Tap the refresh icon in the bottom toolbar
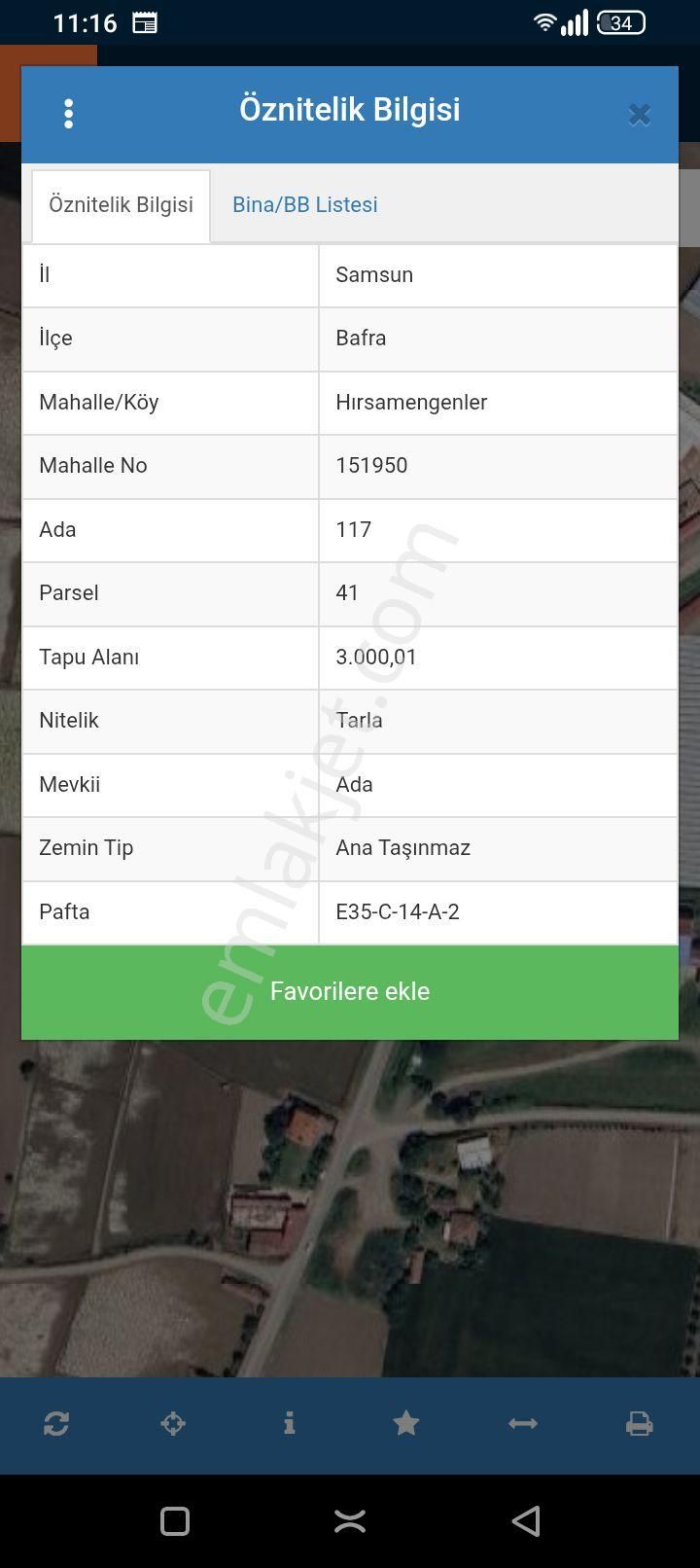 coord(56,1424)
